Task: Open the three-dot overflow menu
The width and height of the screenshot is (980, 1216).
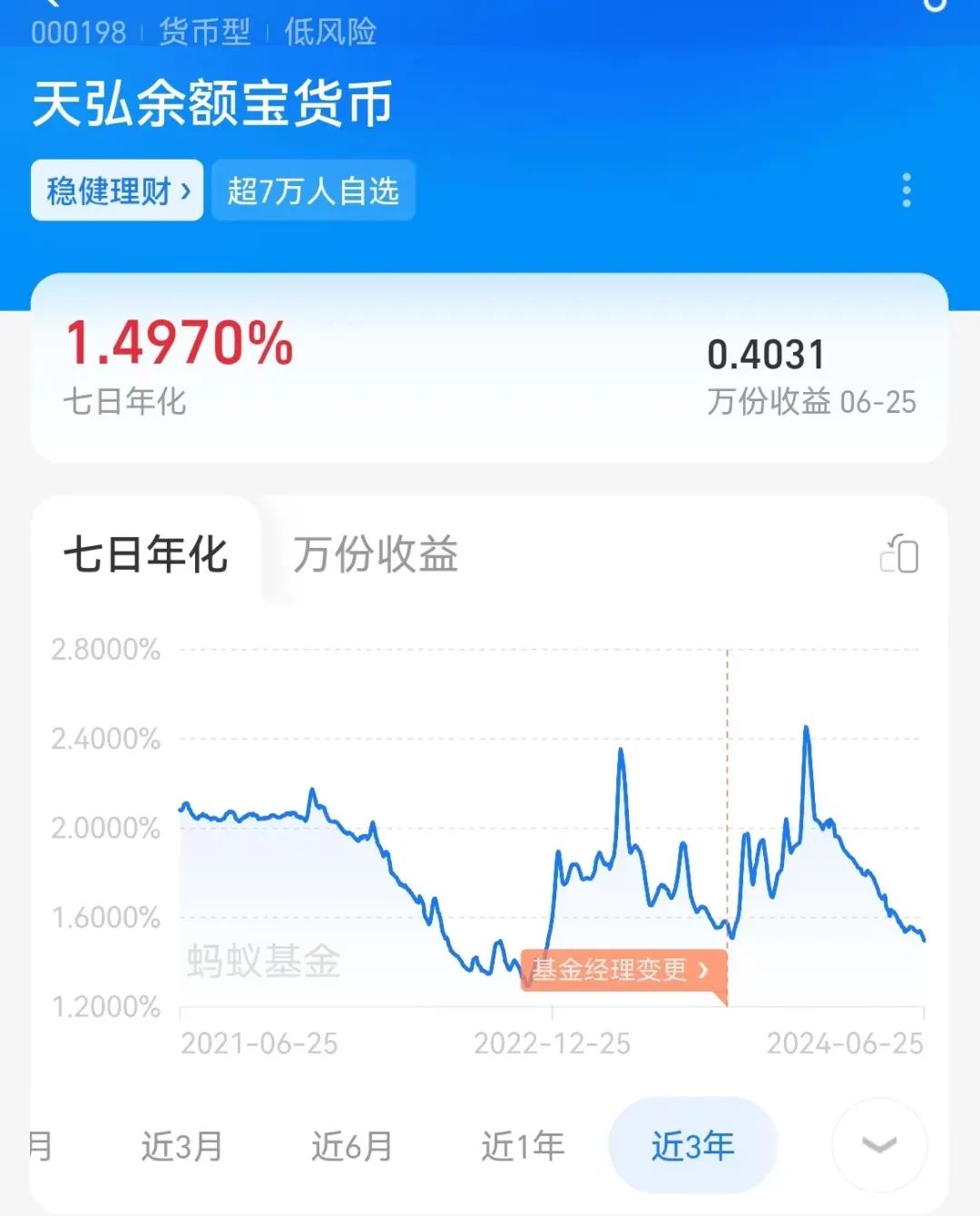Action: (x=906, y=191)
